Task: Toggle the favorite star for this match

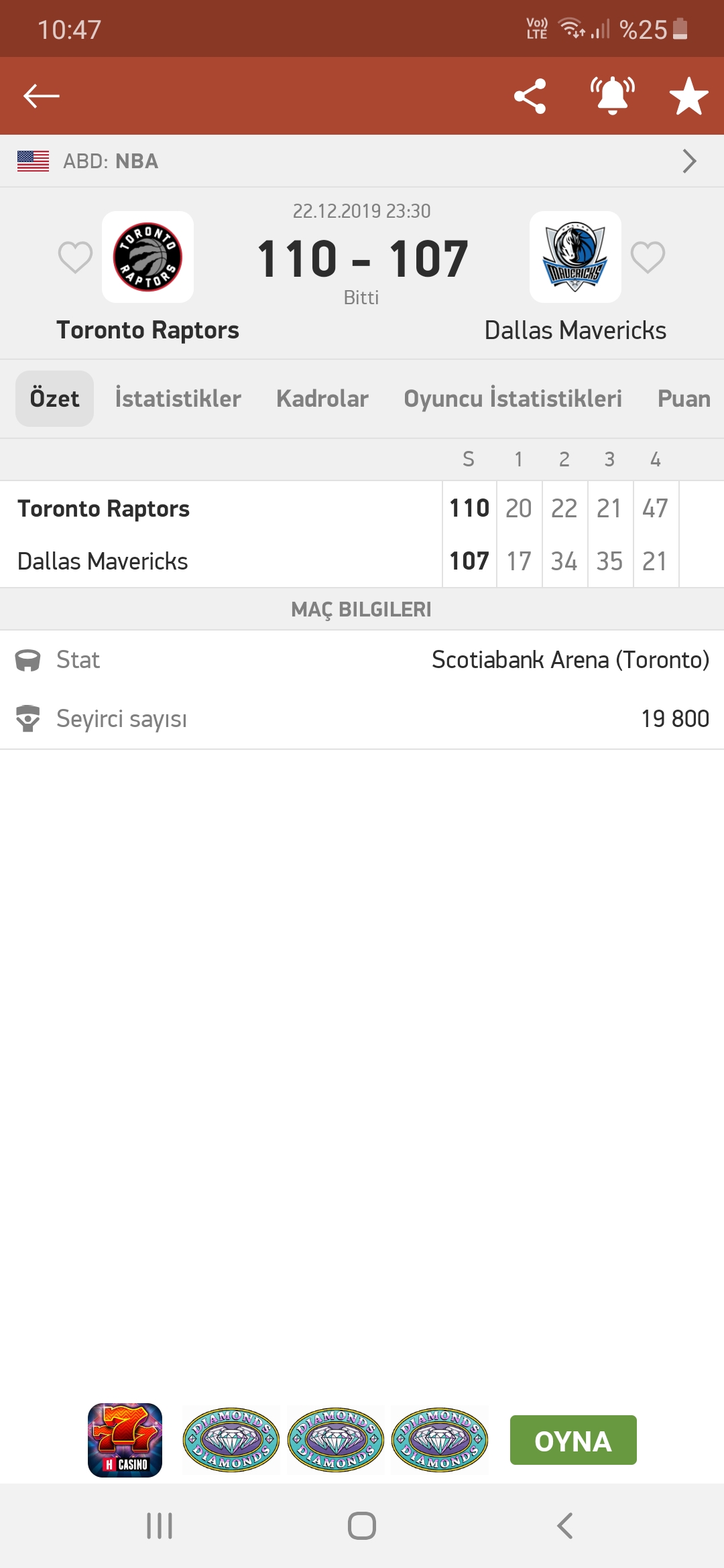Action: tap(689, 96)
